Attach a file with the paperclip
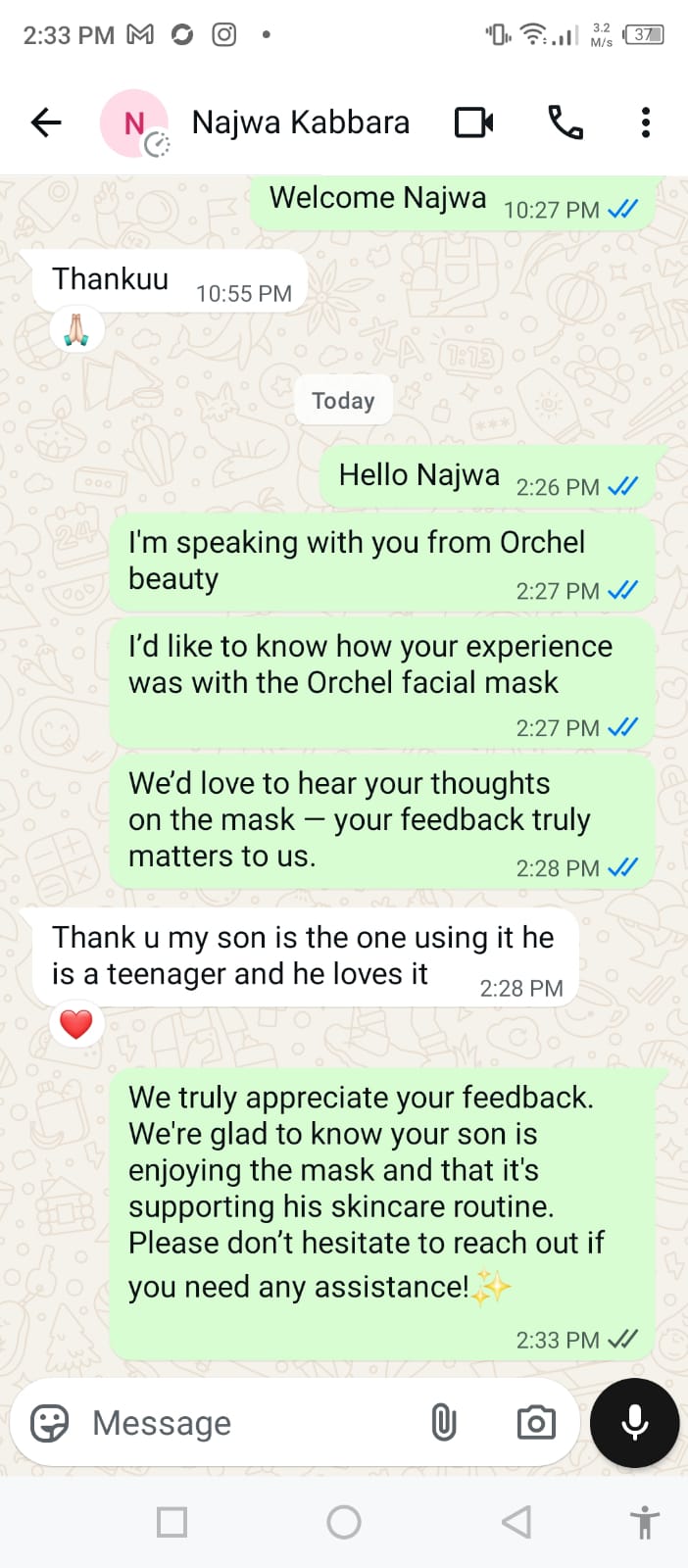This screenshot has height=1568, width=688. (x=443, y=1422)
